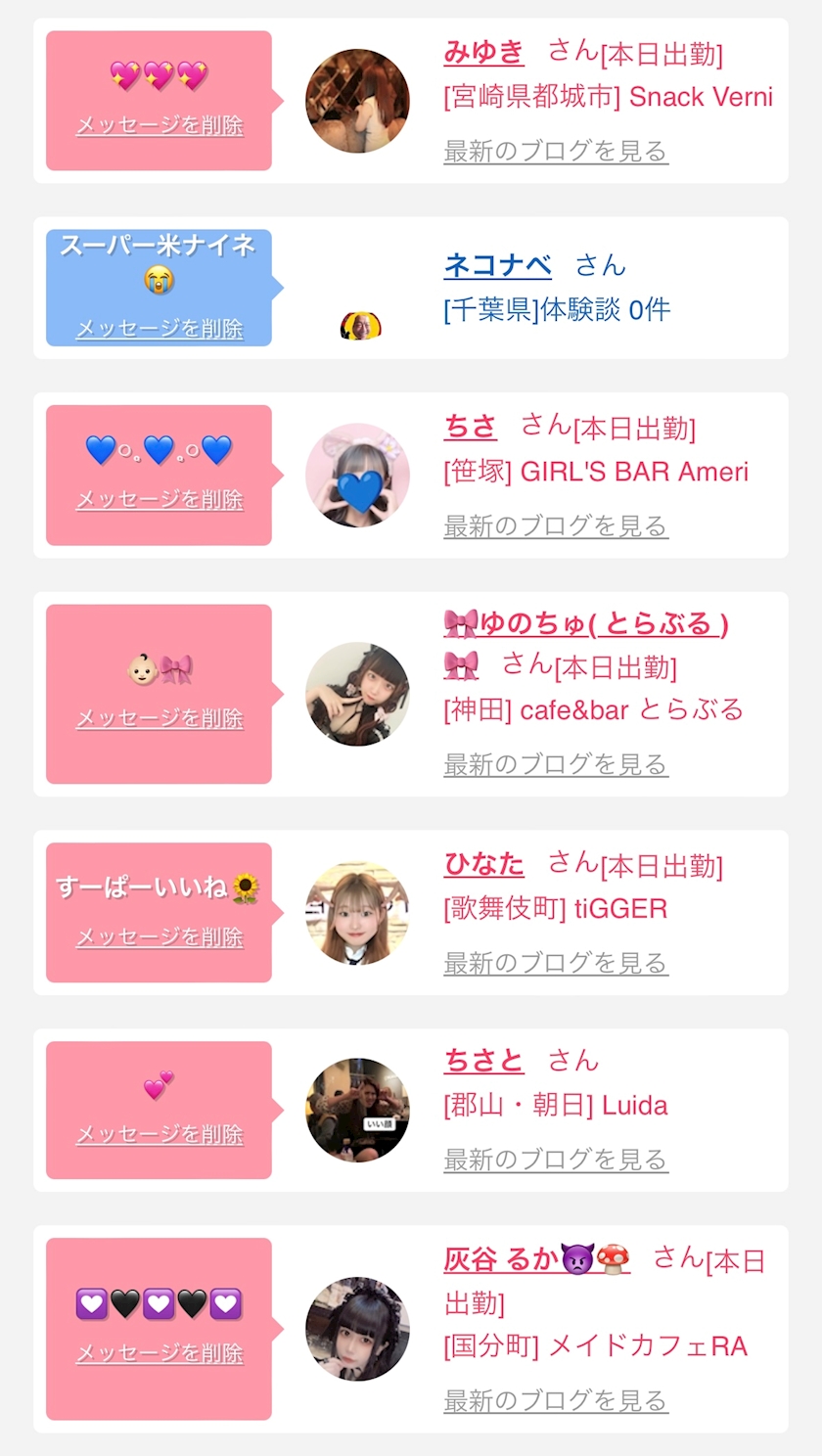Delete the blue hearts message to ちさ
Screen dimensions: 822x1456
(160, 500)
